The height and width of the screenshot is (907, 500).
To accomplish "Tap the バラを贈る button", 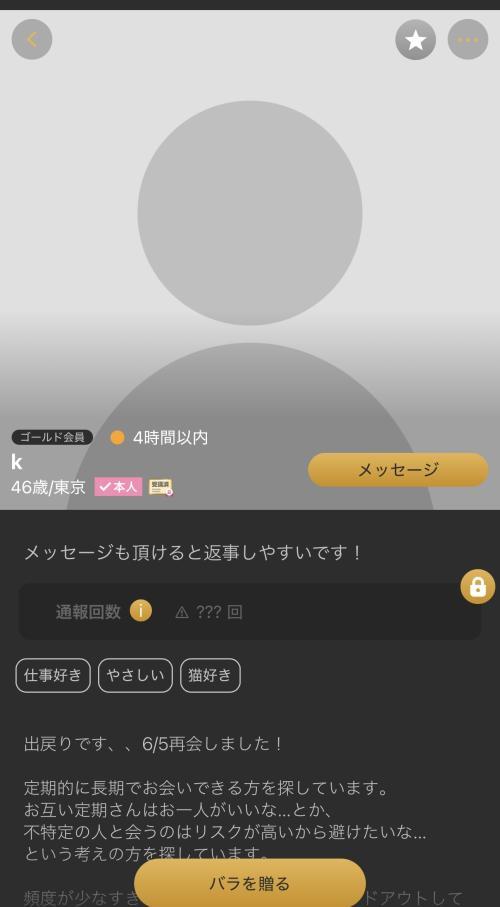I will (x=250, y=883).
